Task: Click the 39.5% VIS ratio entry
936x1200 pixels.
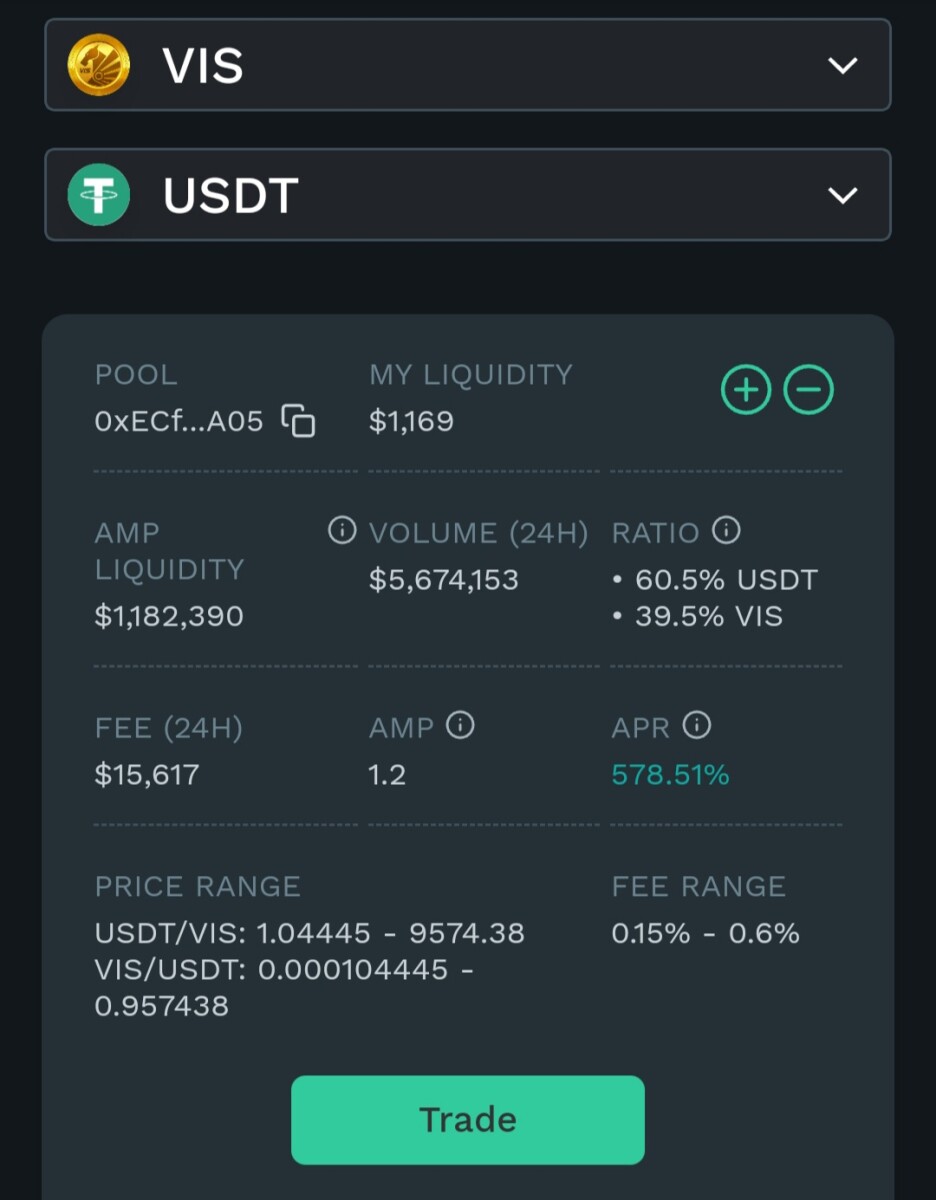Action: click(x=704, y=615)
